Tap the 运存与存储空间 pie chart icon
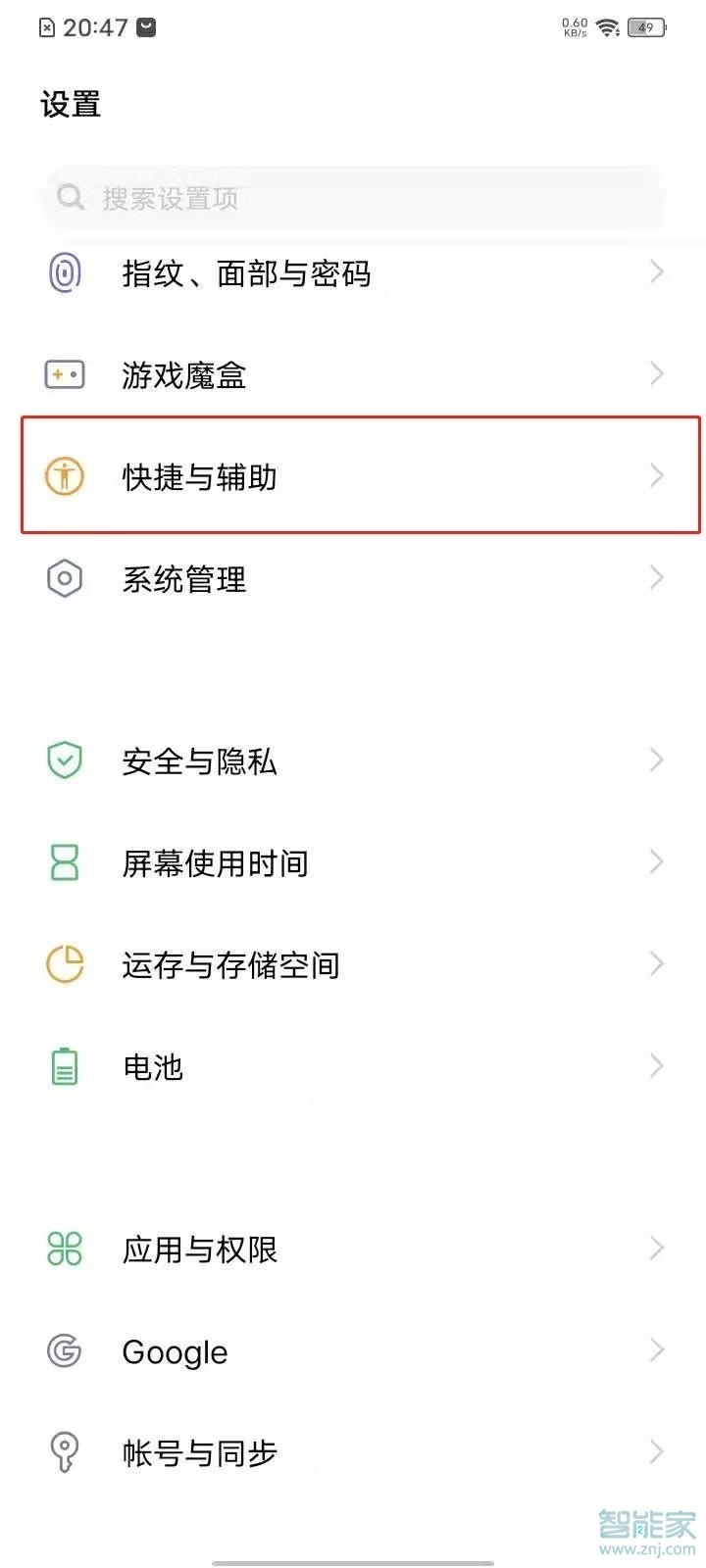This screenshot has width=706, height=1568. [64, 964]
